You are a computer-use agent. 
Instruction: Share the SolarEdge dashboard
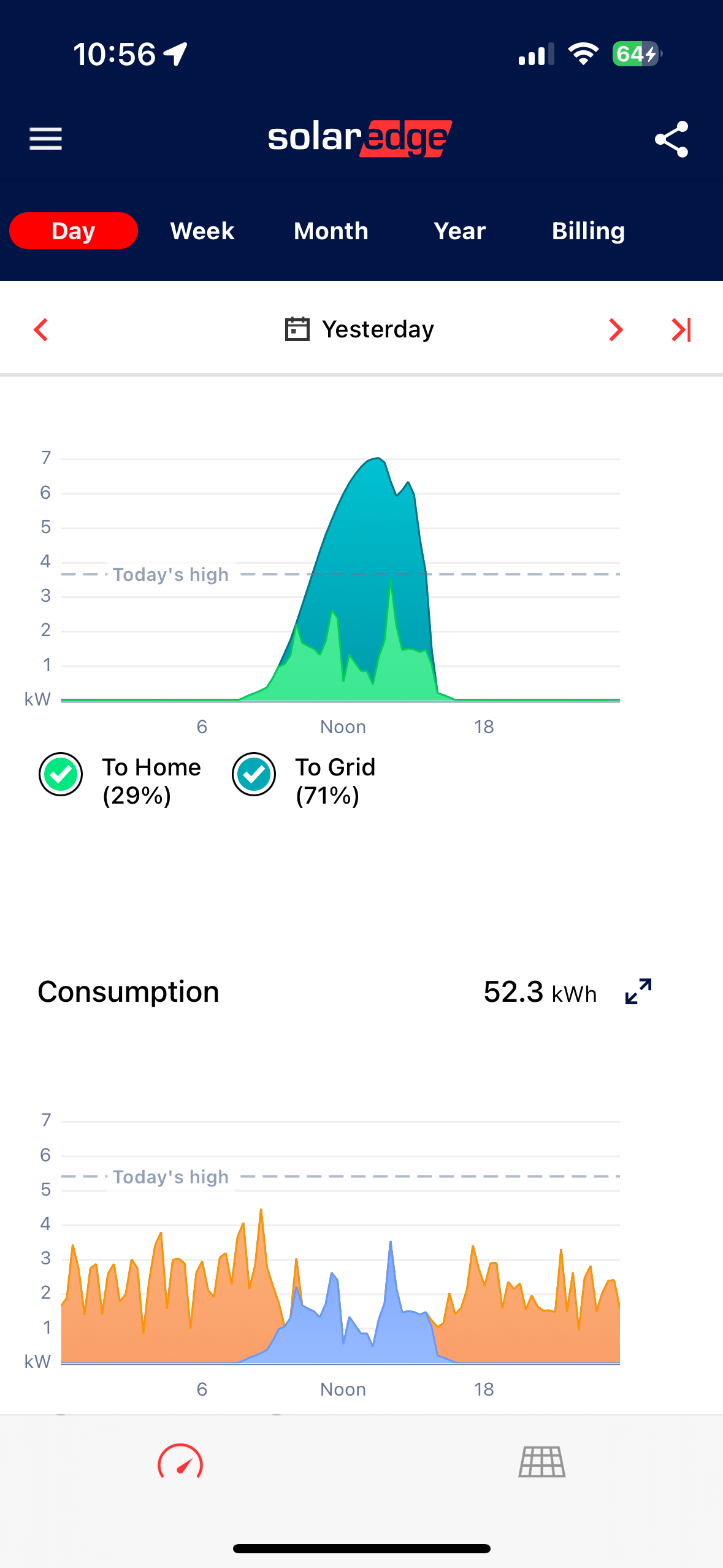point(671,139)
